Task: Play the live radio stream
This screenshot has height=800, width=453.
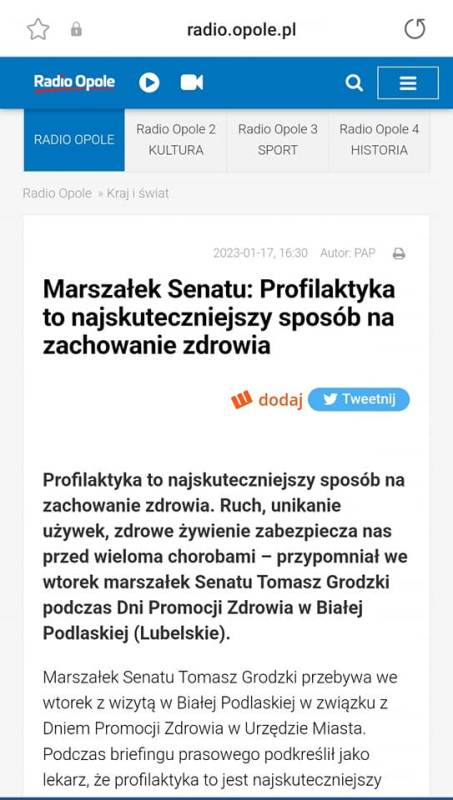Action: click(x=149, y=83)
